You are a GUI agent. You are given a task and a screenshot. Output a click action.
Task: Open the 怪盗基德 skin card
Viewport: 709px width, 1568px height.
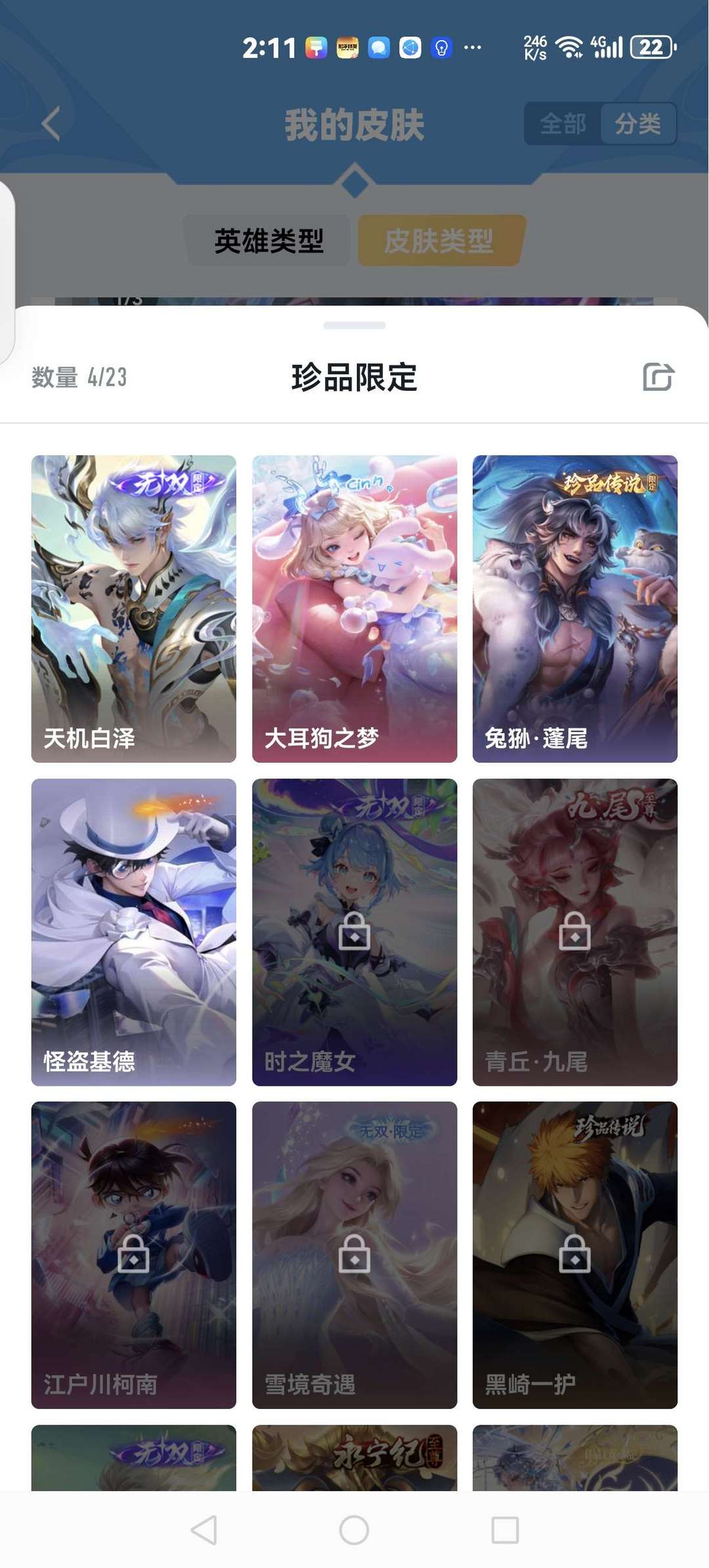[133, 930]
